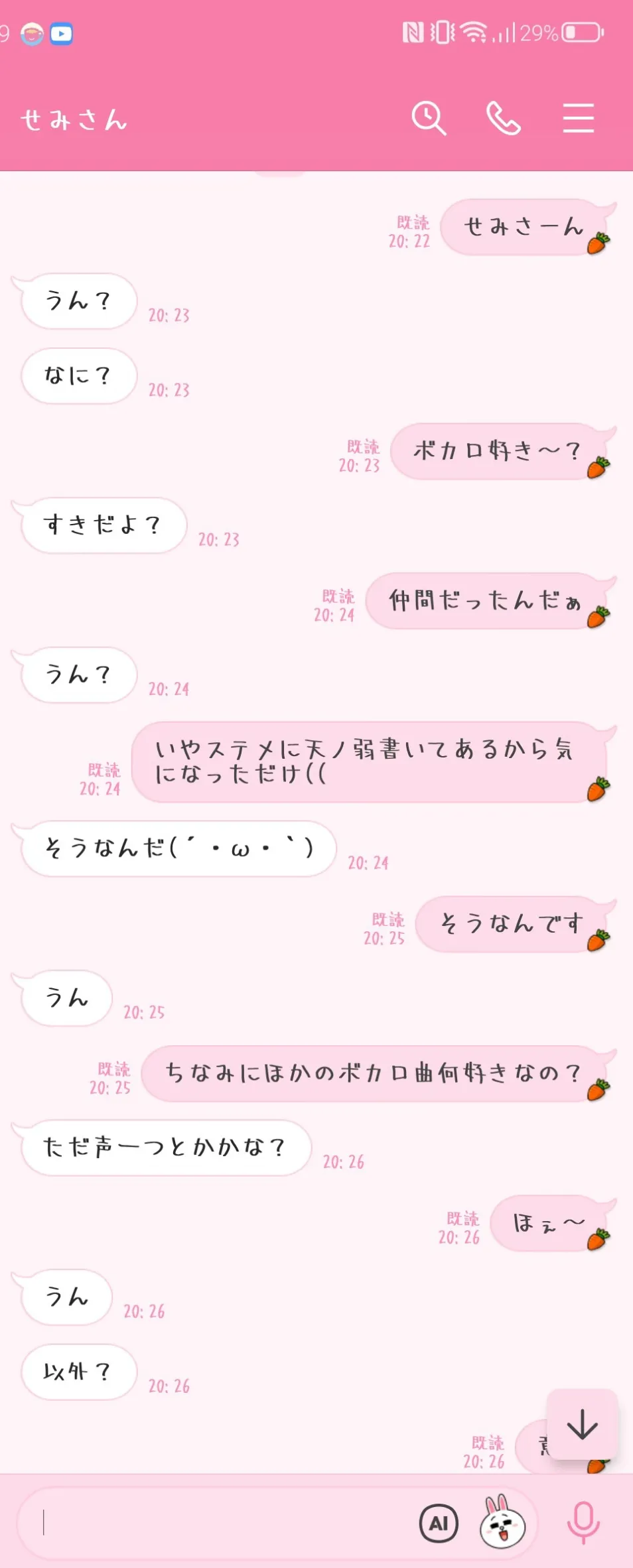The height and width of the screenshot is (1568, 633).
Task: Open the chat hamburger menu
Action: pyautogui.click(x=578, y=119)
